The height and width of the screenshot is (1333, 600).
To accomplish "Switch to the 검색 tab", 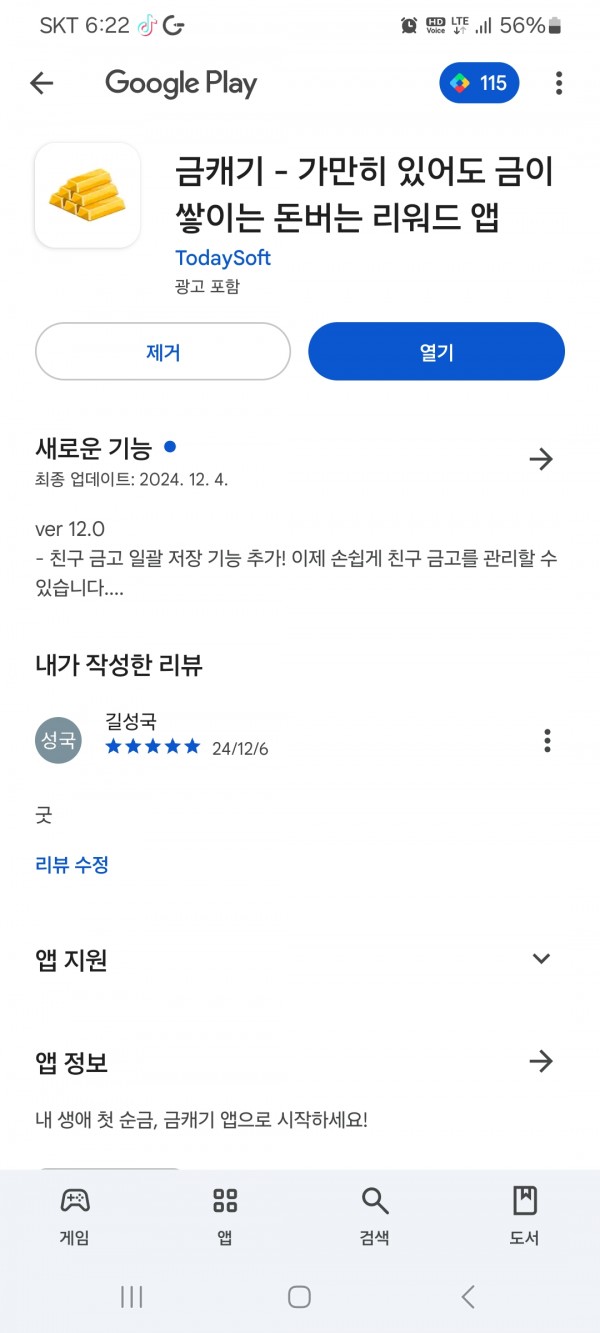I will point(375,1216).
